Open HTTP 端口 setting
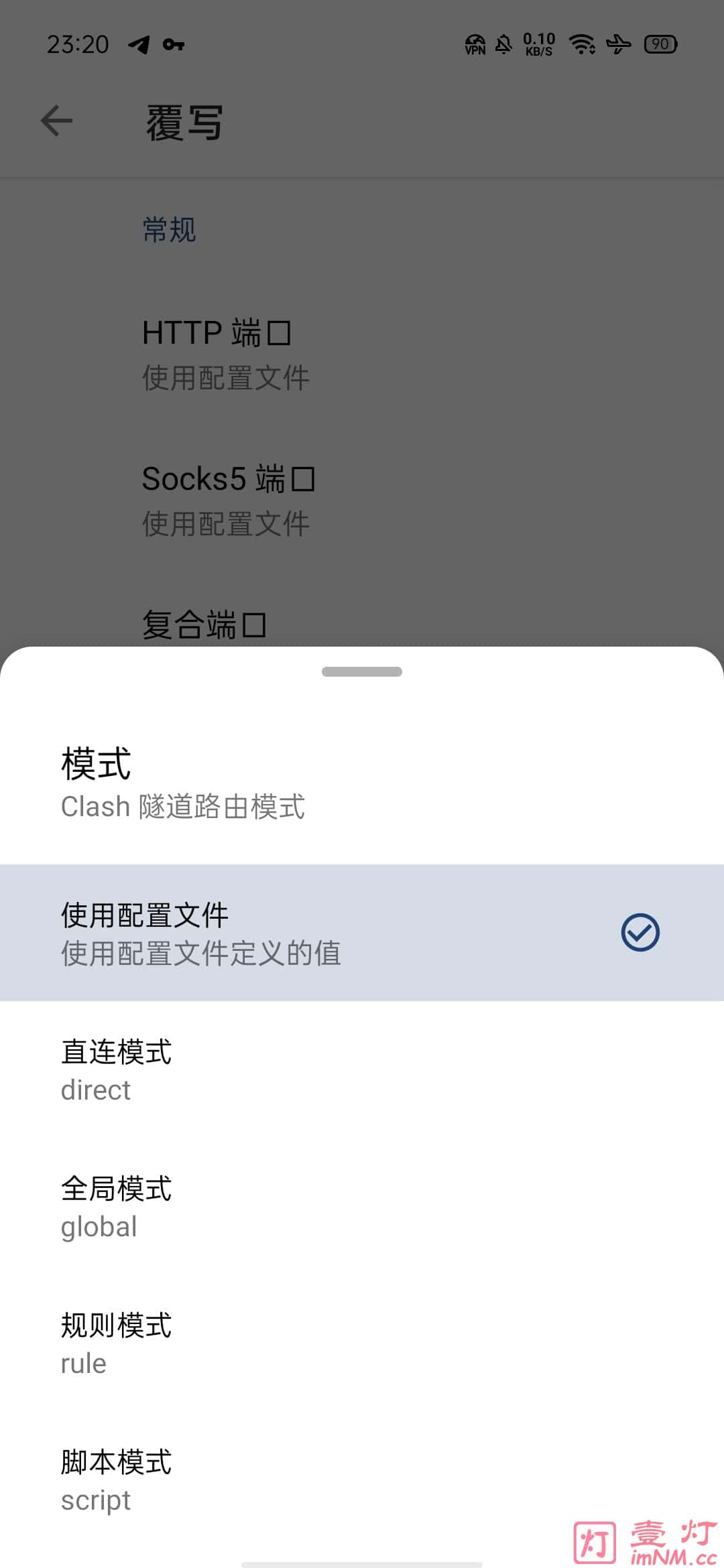The height and width of the screenshot is (1568, 724). tap(362, 354)
